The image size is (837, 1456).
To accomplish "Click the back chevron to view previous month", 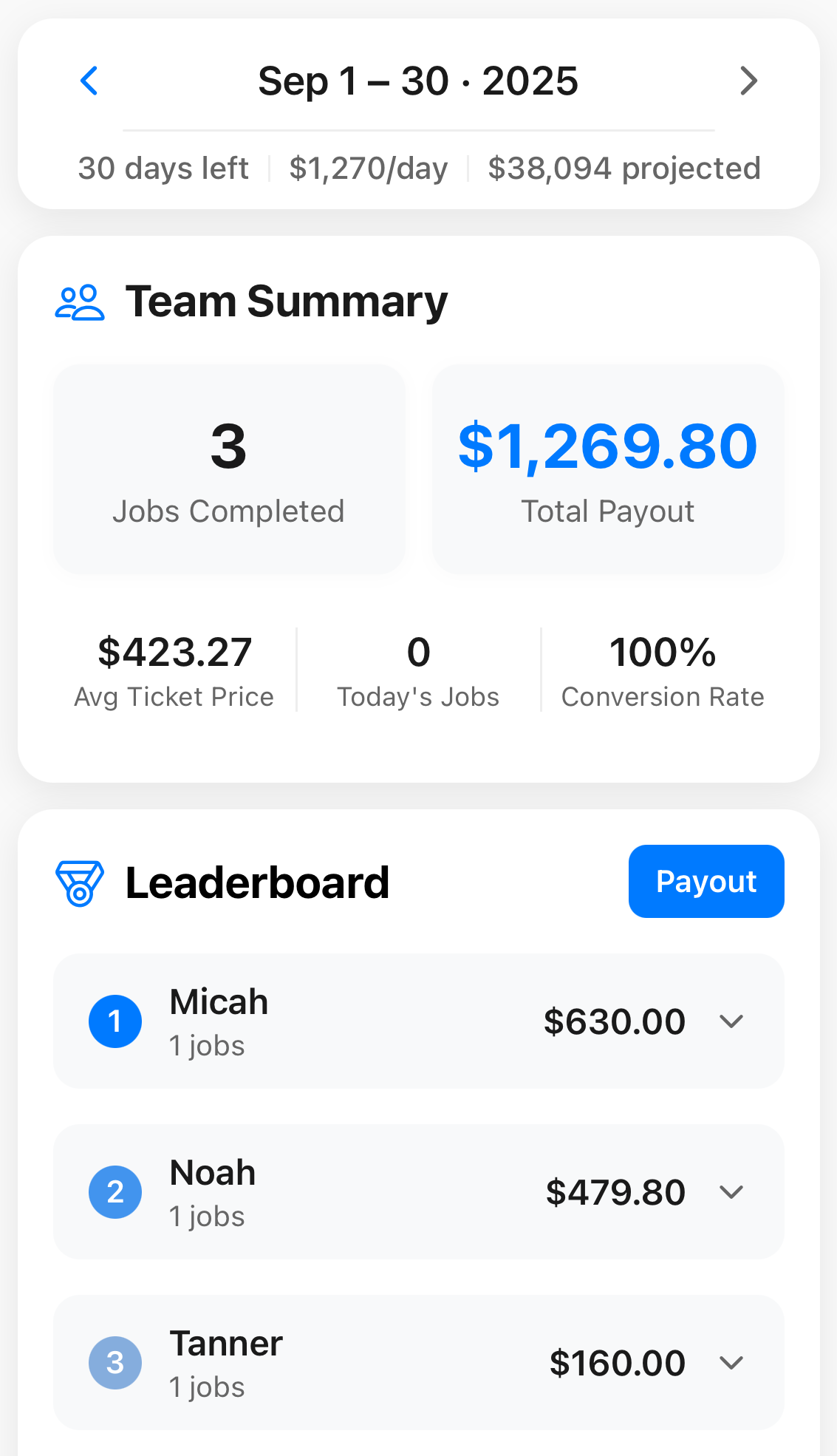I will pos(89,81).
